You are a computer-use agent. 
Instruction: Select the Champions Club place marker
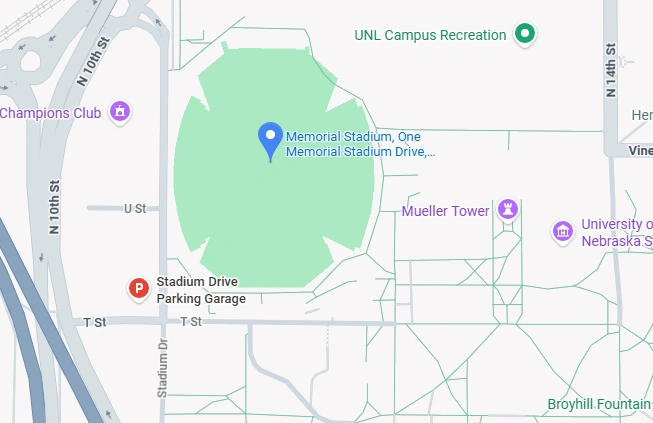120,111
